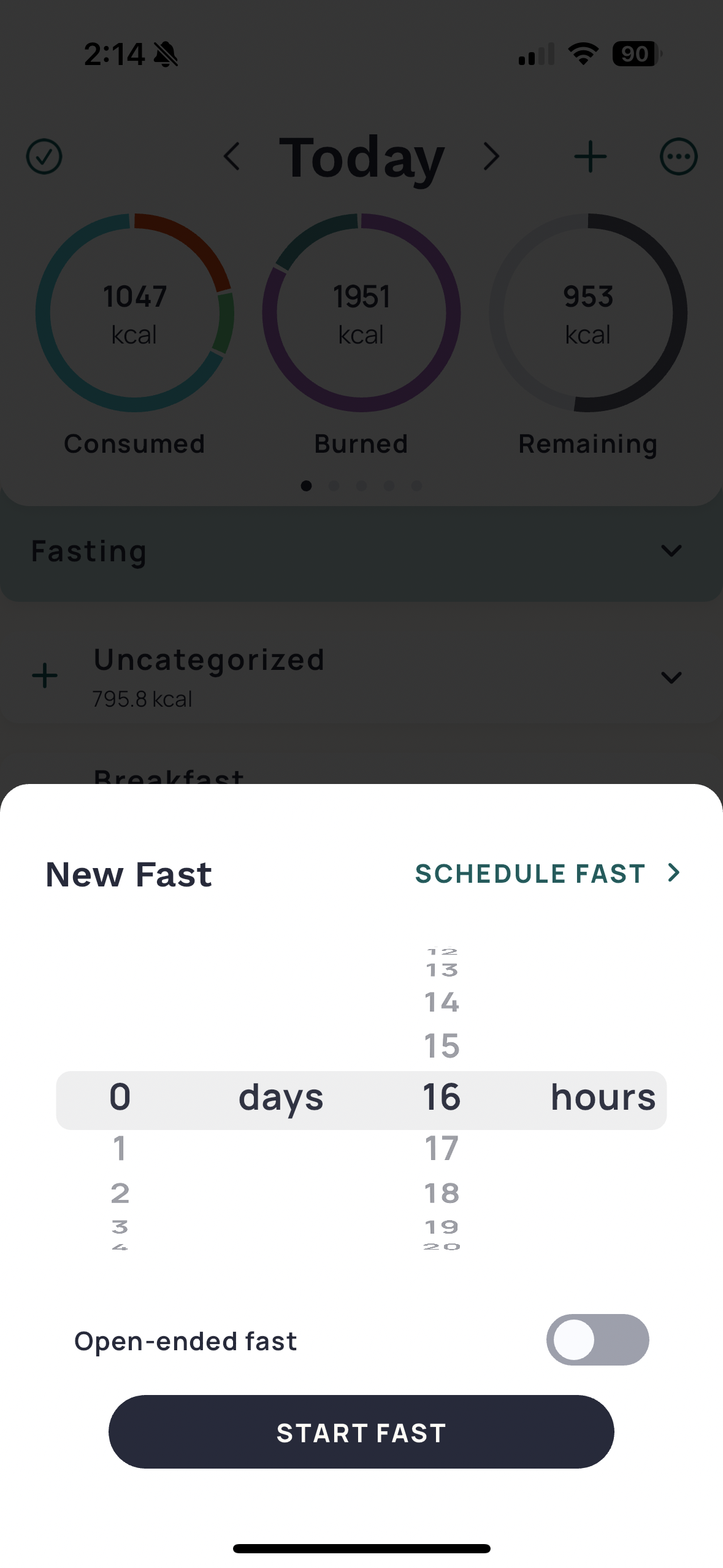
Task: Collapse the Uncategorized section
Action: (671, 677)
